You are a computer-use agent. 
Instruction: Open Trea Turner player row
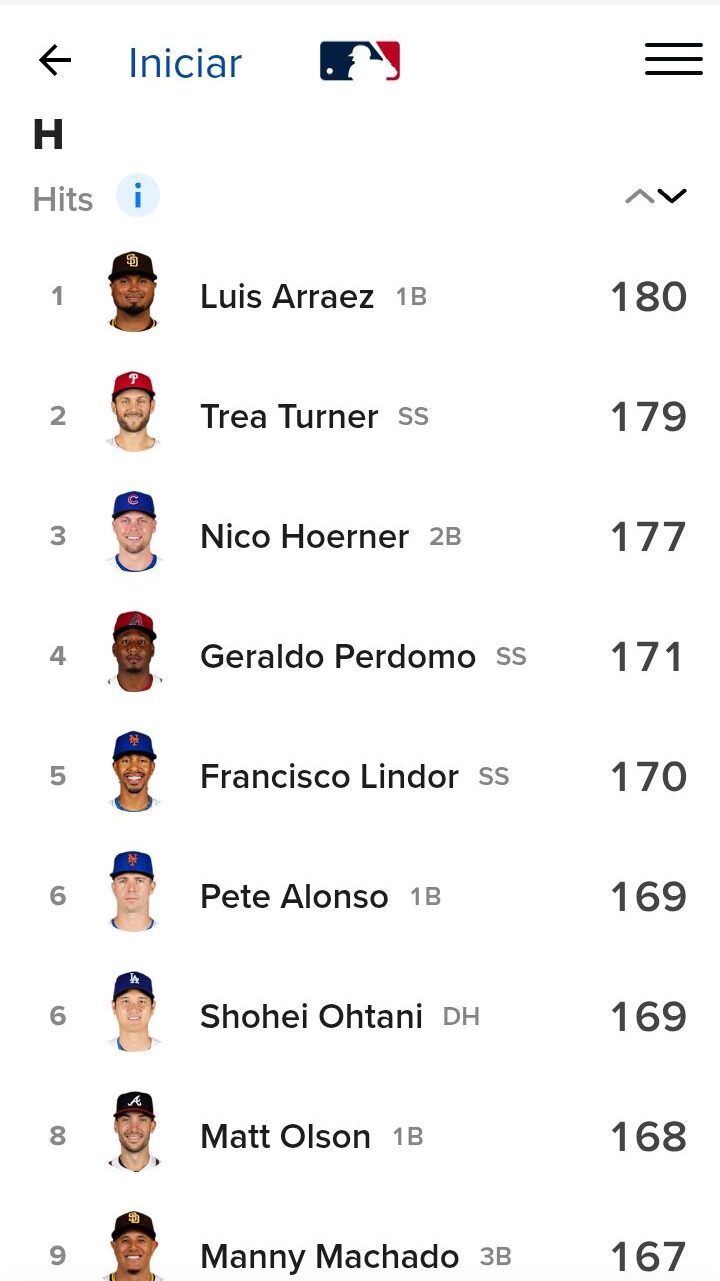click(x=360, y=416)
